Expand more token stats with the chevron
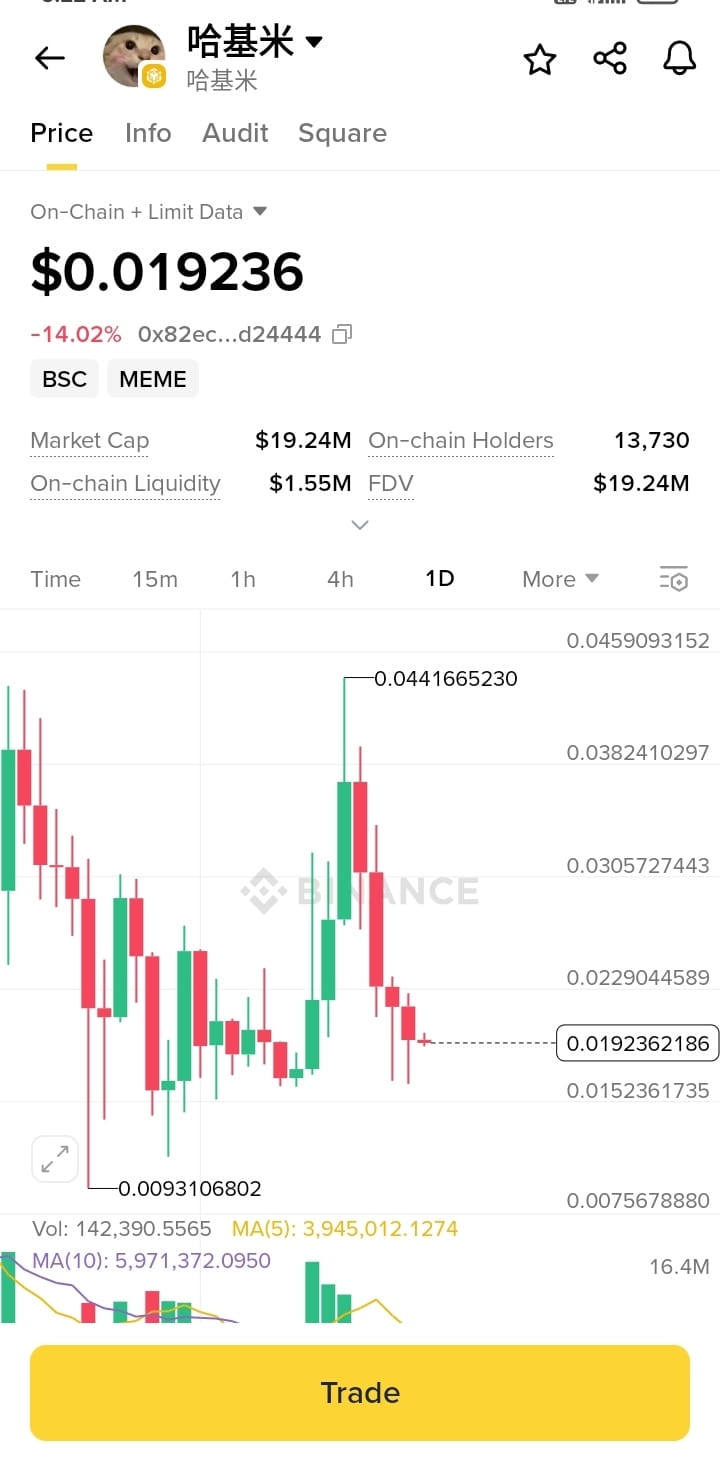Screen dimensions: 720x1461 (360, 525)
